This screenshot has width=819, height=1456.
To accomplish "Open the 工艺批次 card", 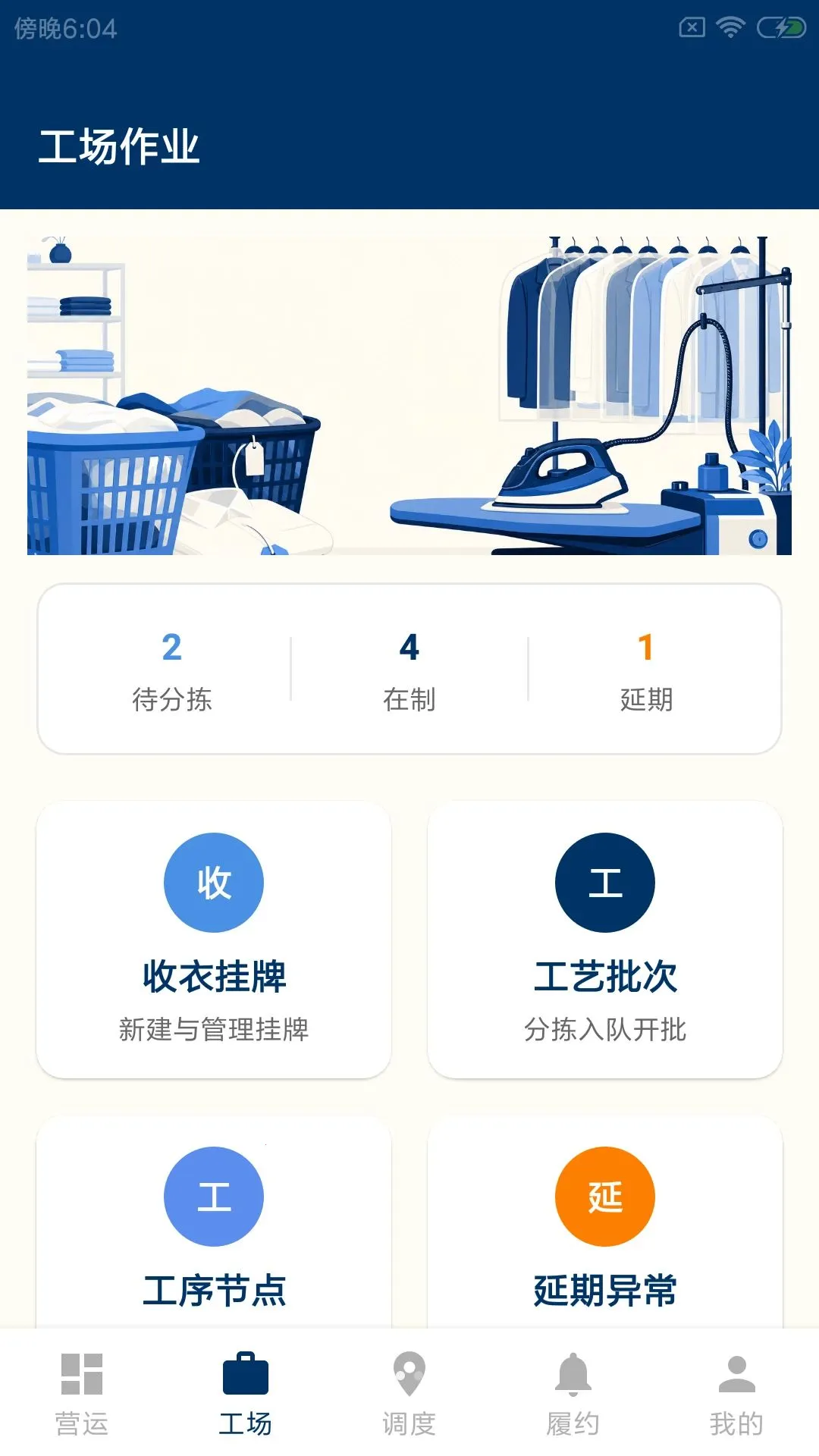I will coord(605,940).
